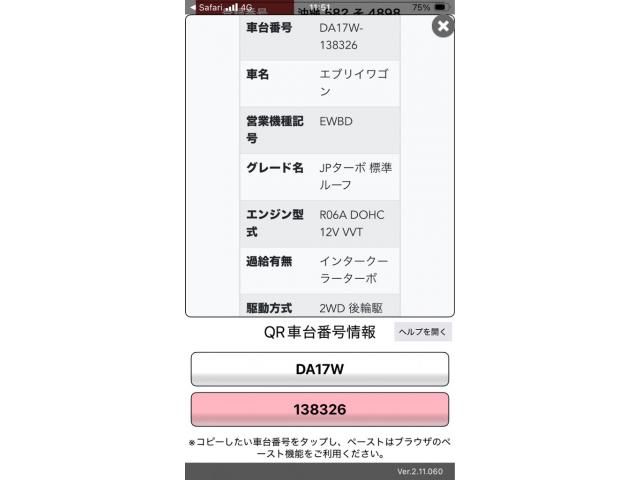Image resolution: width=640 pixels, height=480 pixels.
Task: Copy the 138326 chassis number
Action: point(320,410)
